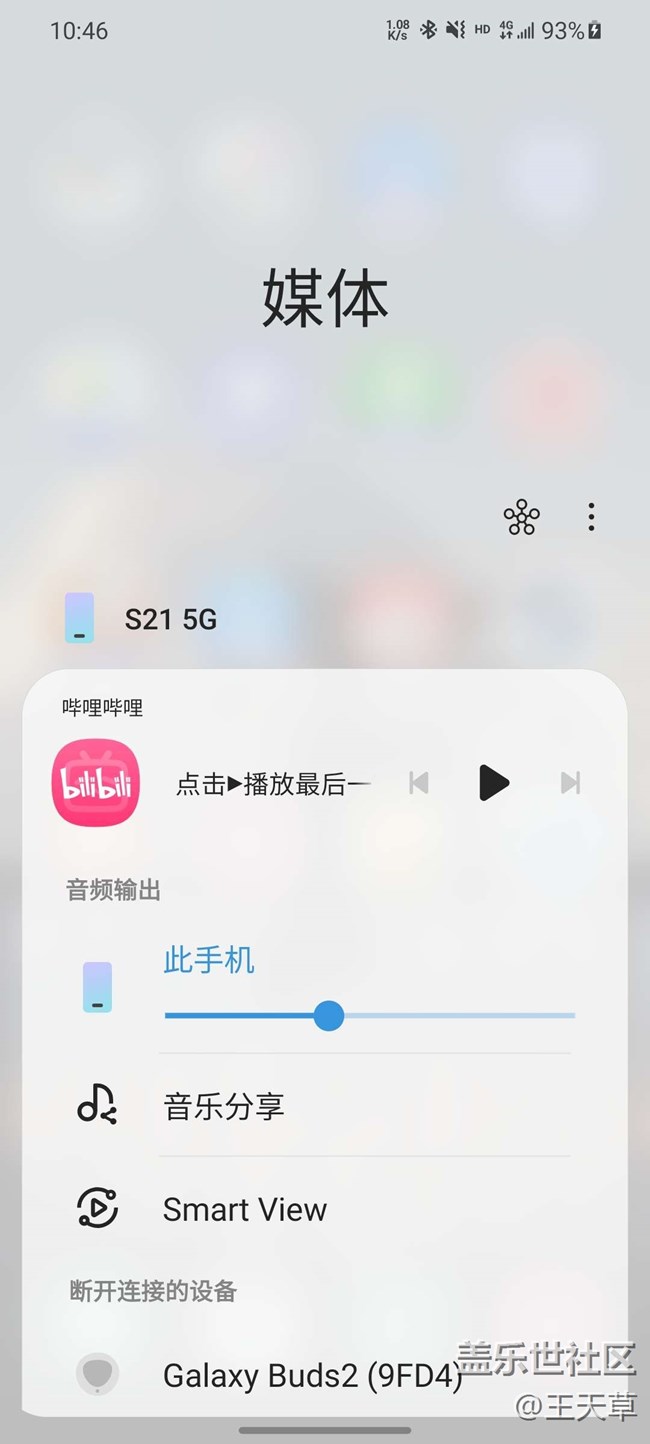Select the S21 5G device

170,619
